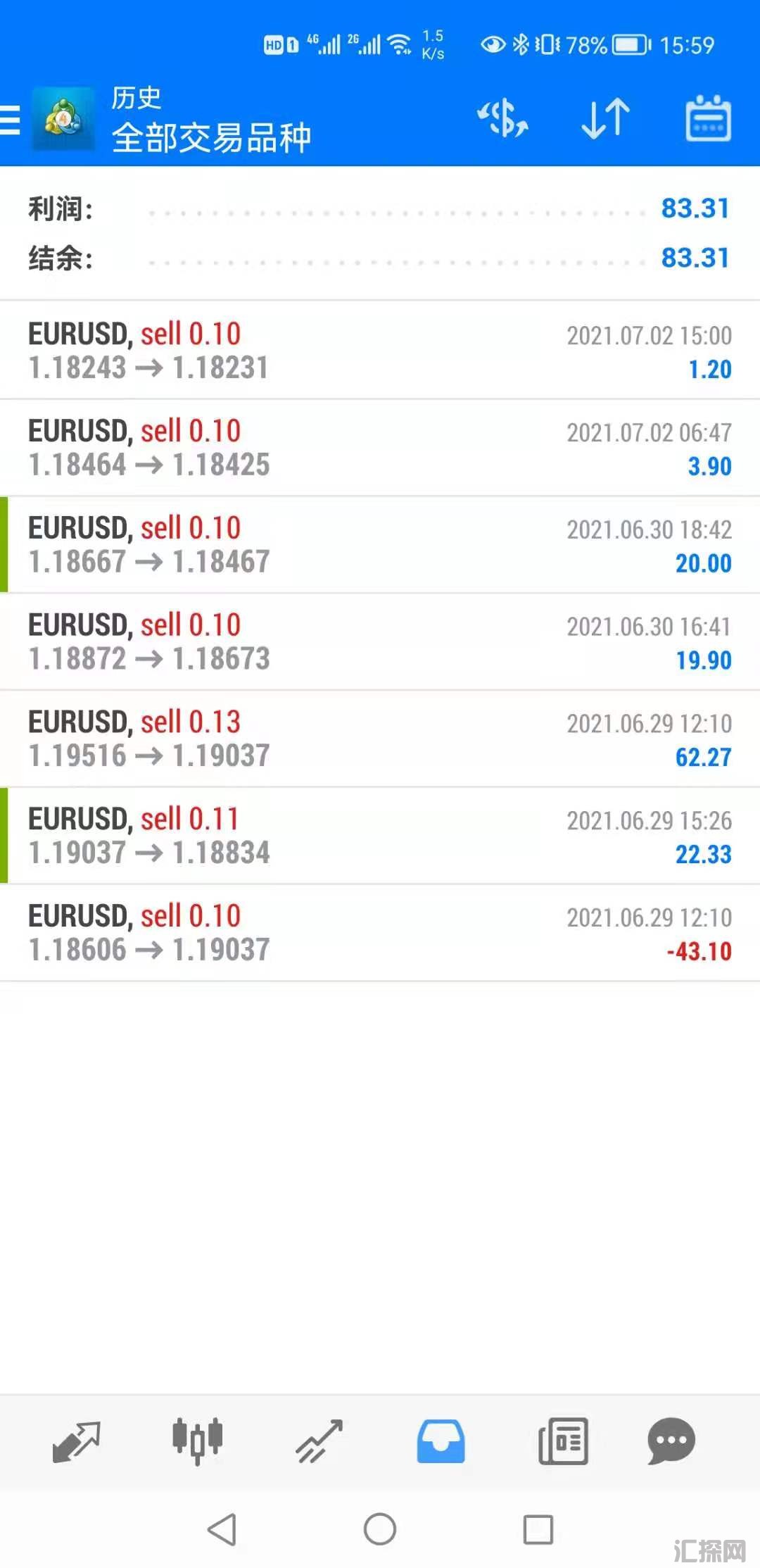Viewport: 760px width, 1568px height.
Task: Open the sell 0.13 trade details
Action: (x=380, y=739)
